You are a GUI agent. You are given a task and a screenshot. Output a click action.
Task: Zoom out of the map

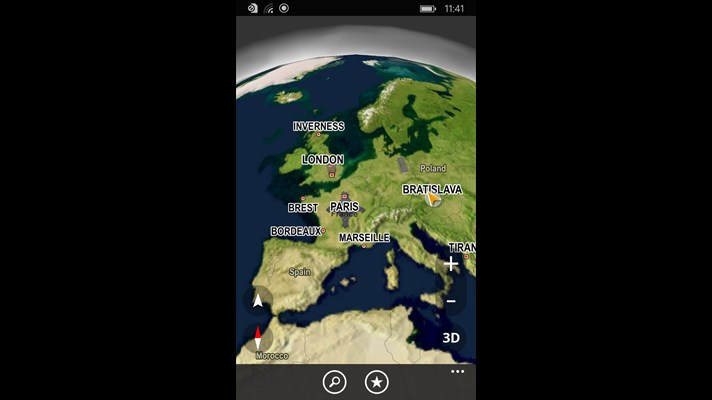[451, 301]
